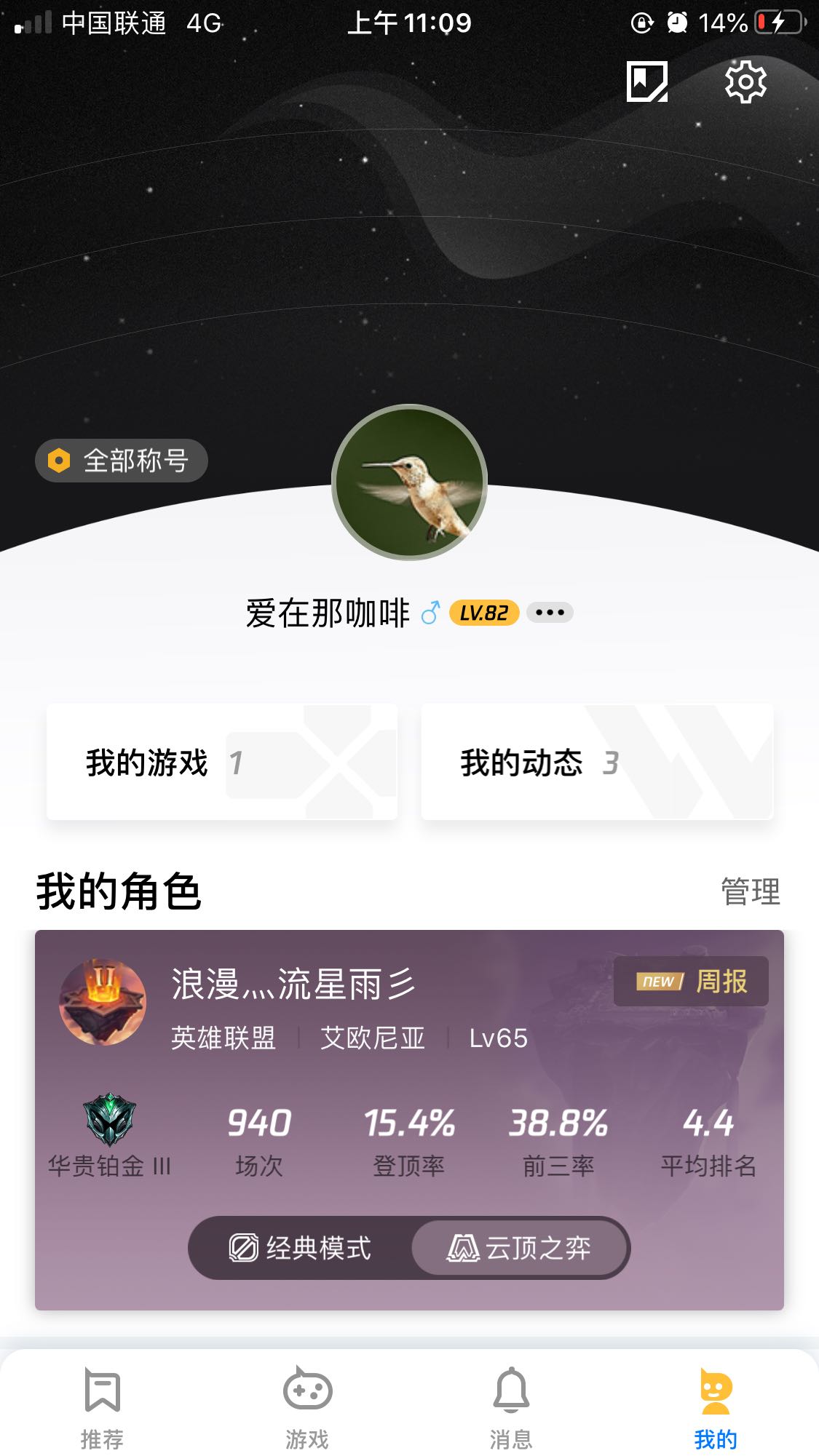Tap 管理 to manage roles
Screen dimensions: 819x1456
tap(750, 891)
